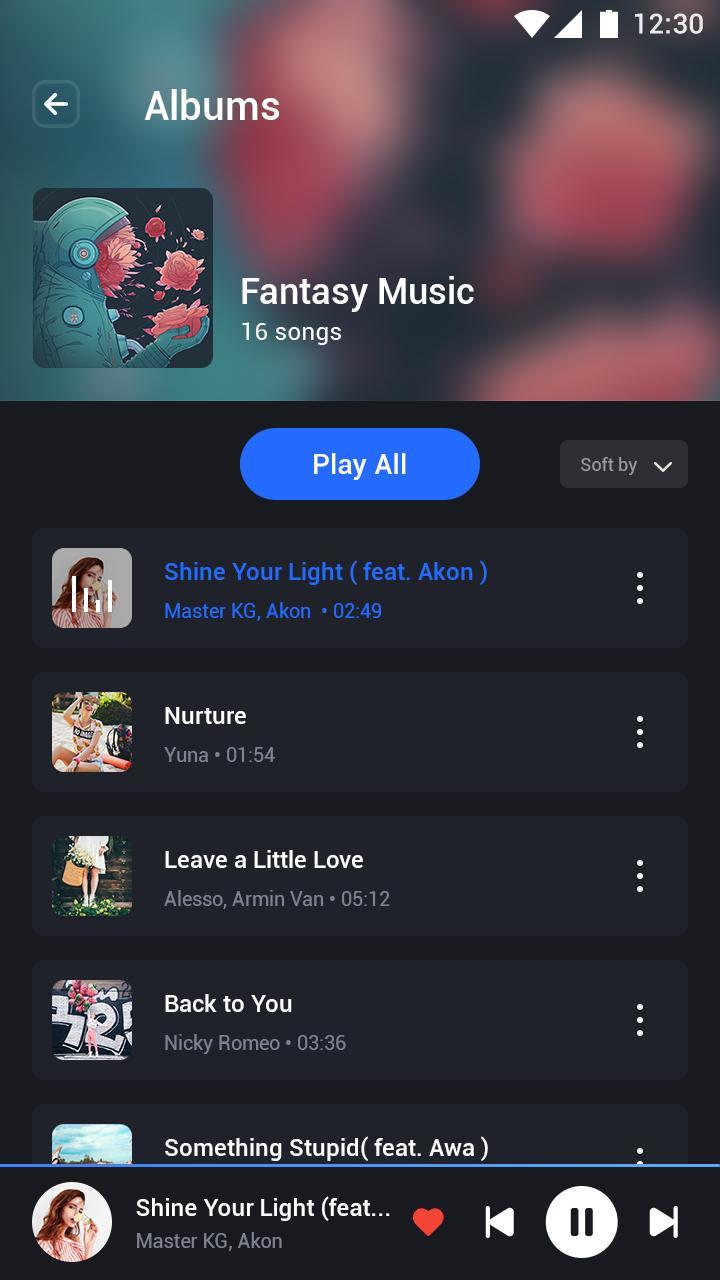The image size is (720, 1280).
Task: Skip back to the previous track
Action: pyautogui.click(x=499, y=1221)
